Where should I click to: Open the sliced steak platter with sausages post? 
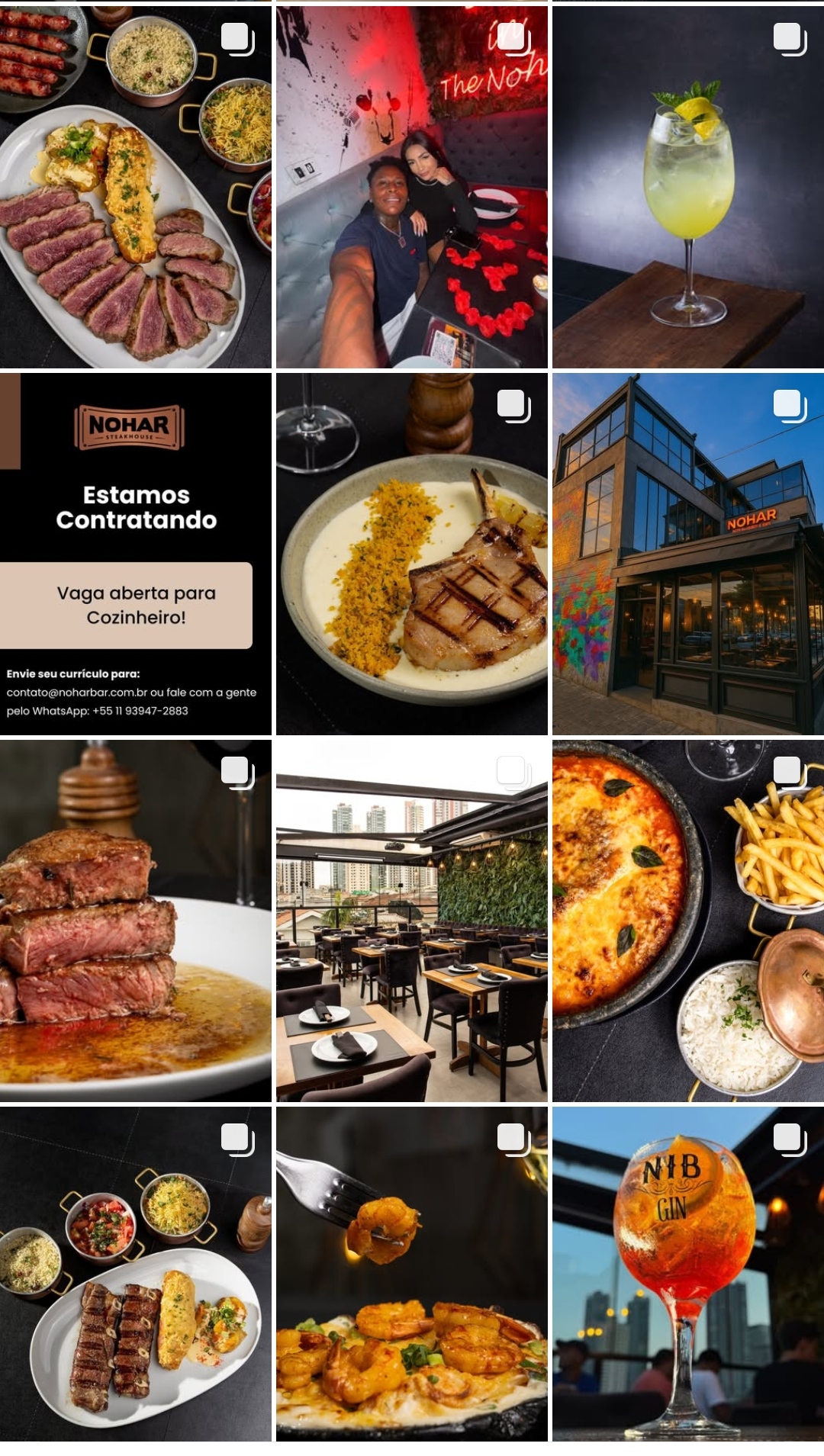point(135,187)
